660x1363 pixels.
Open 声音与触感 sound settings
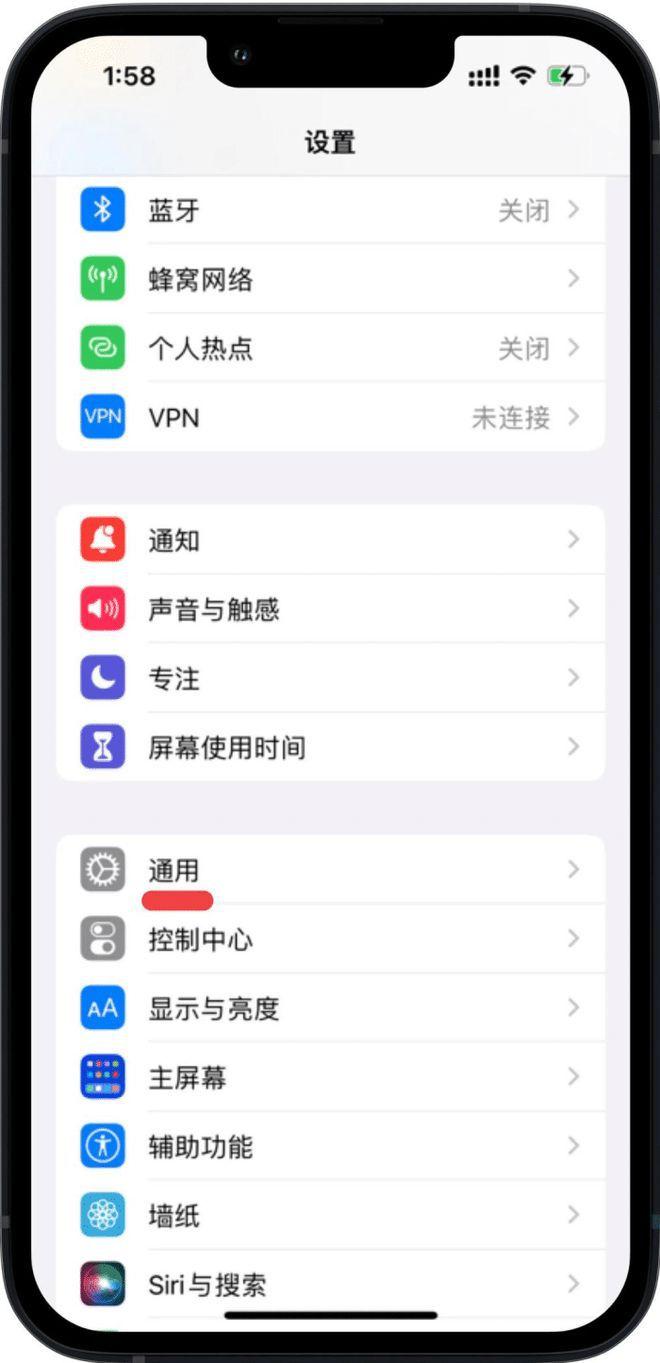click(x=330, y=609)
